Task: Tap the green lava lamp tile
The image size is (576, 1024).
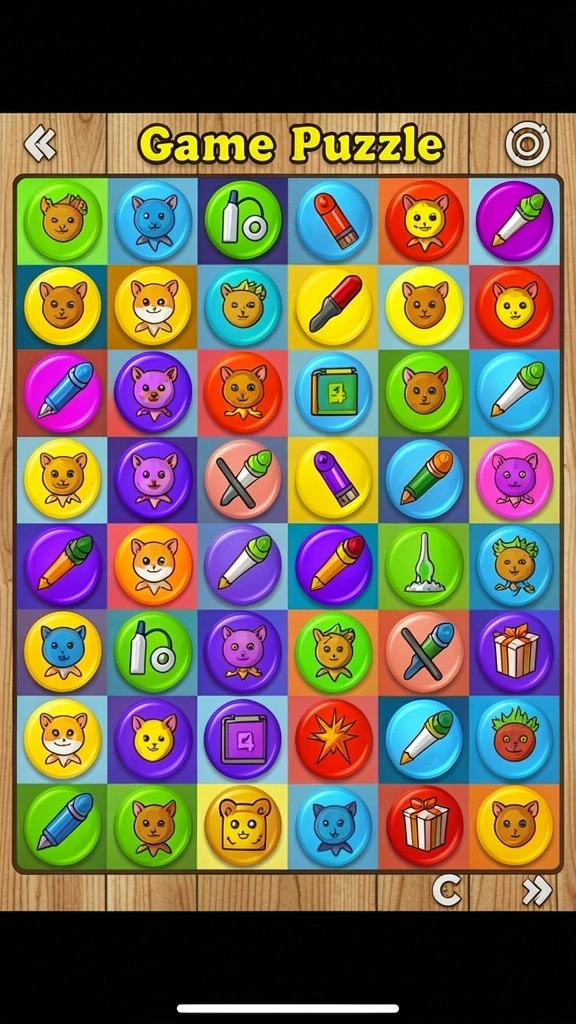Action: click(x=424, y=564)
